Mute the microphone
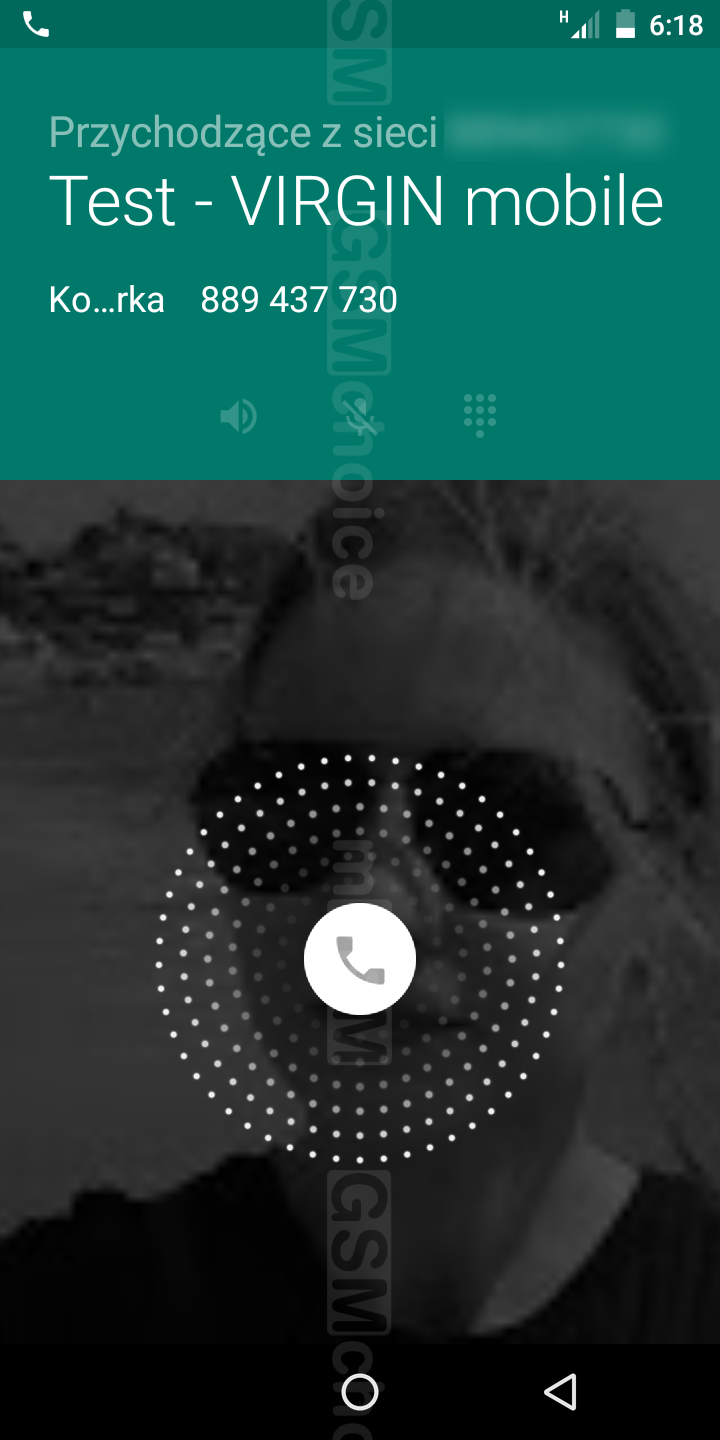 360,416
